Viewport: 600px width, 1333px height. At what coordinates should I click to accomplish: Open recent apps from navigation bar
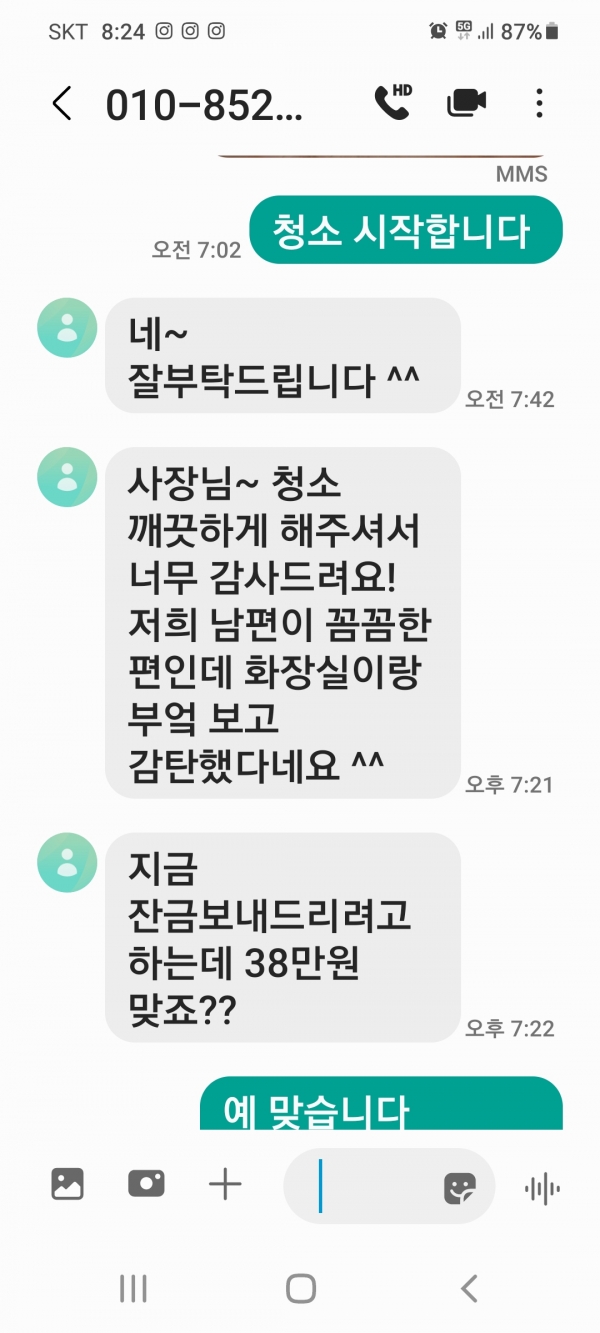133,1289
